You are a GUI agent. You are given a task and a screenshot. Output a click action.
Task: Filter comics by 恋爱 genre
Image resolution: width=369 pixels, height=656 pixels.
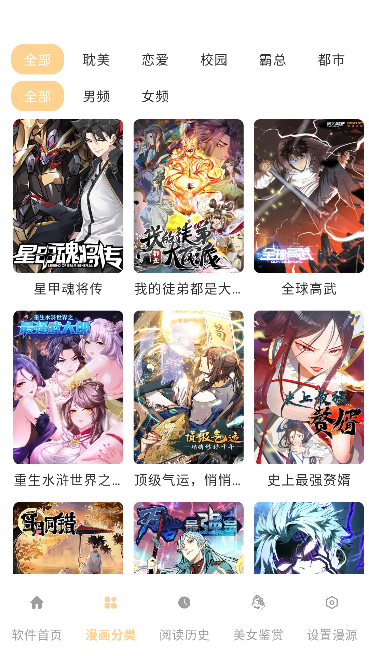pyautogui.click(x=154, y=60)
